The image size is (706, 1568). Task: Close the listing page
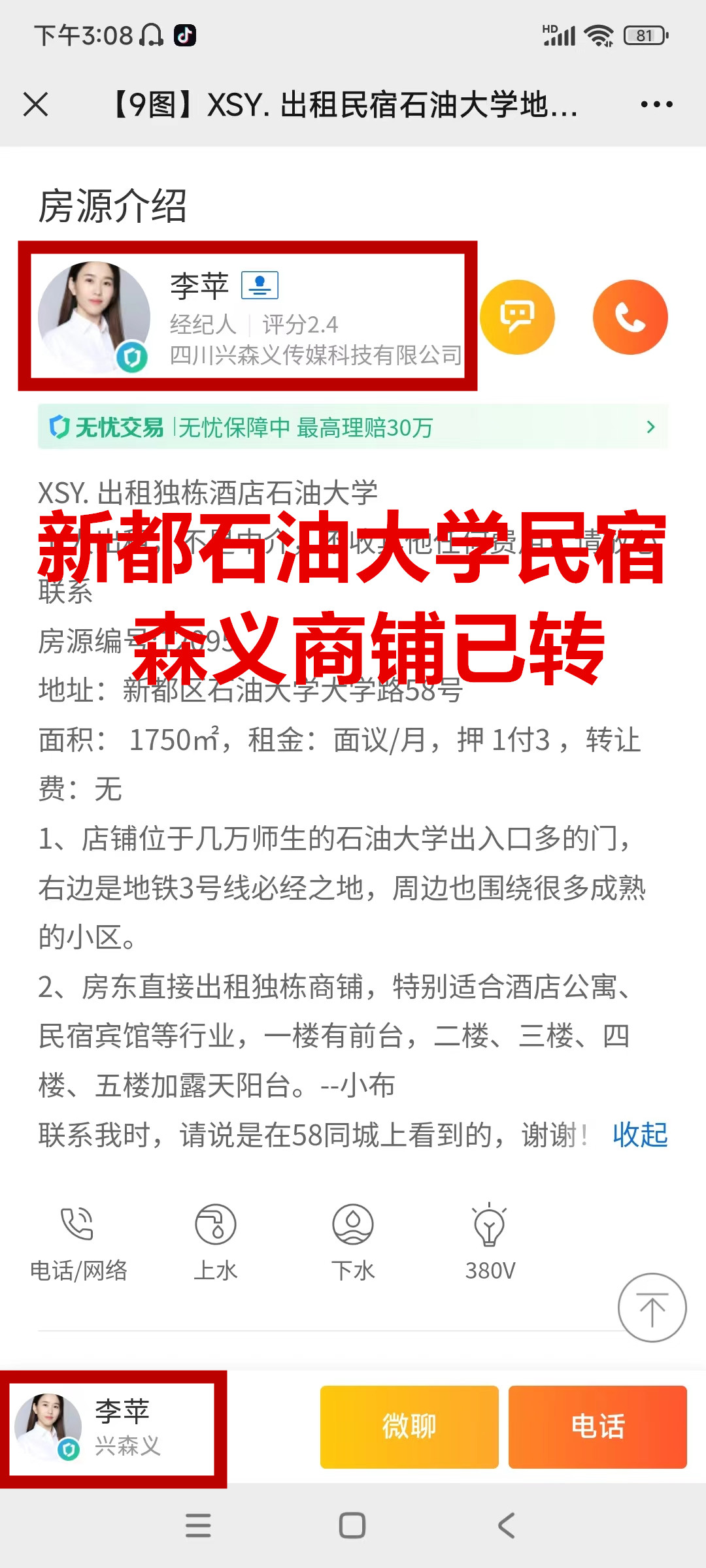(35, 105)
